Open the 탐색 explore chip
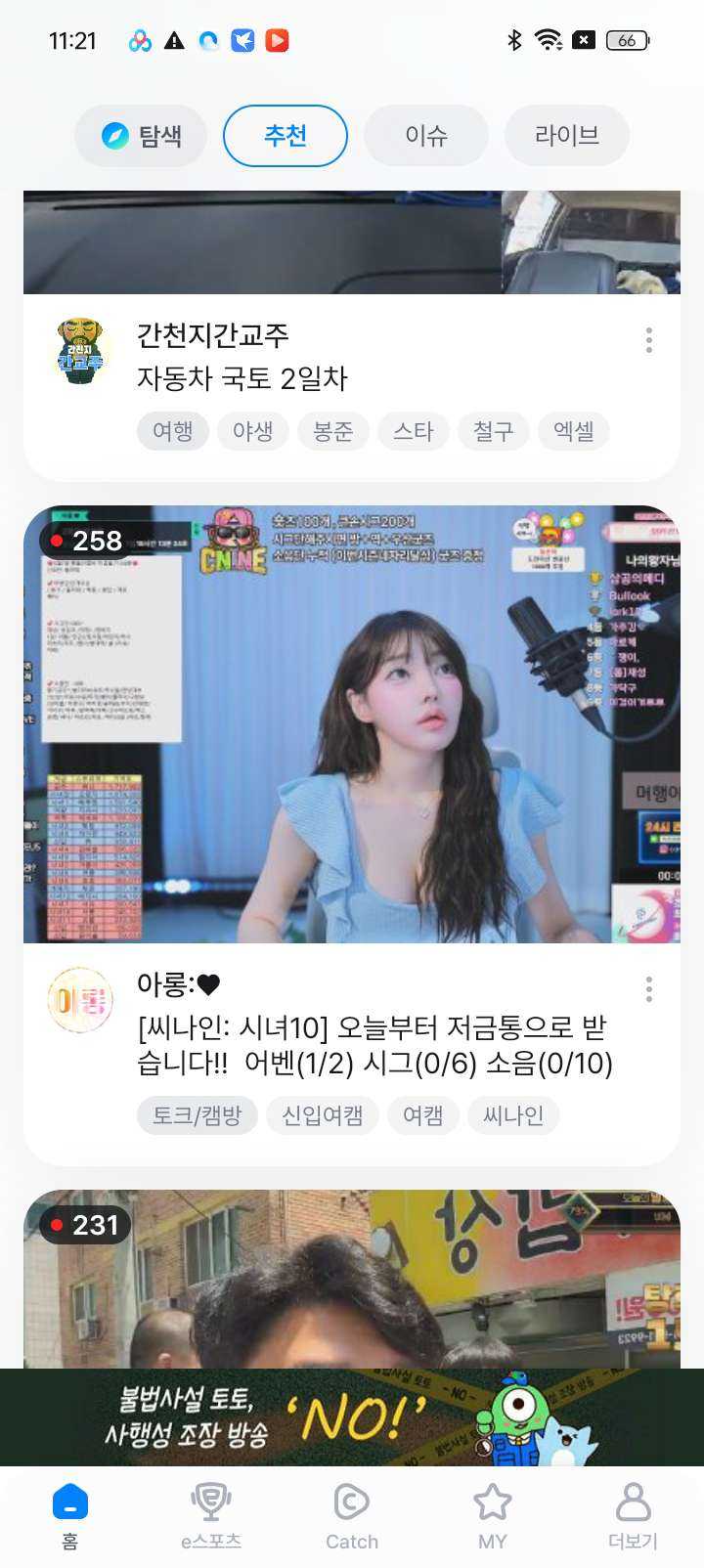Image resolution: width=704 pixels, height=1568 pixels. (x=141, y=136)
